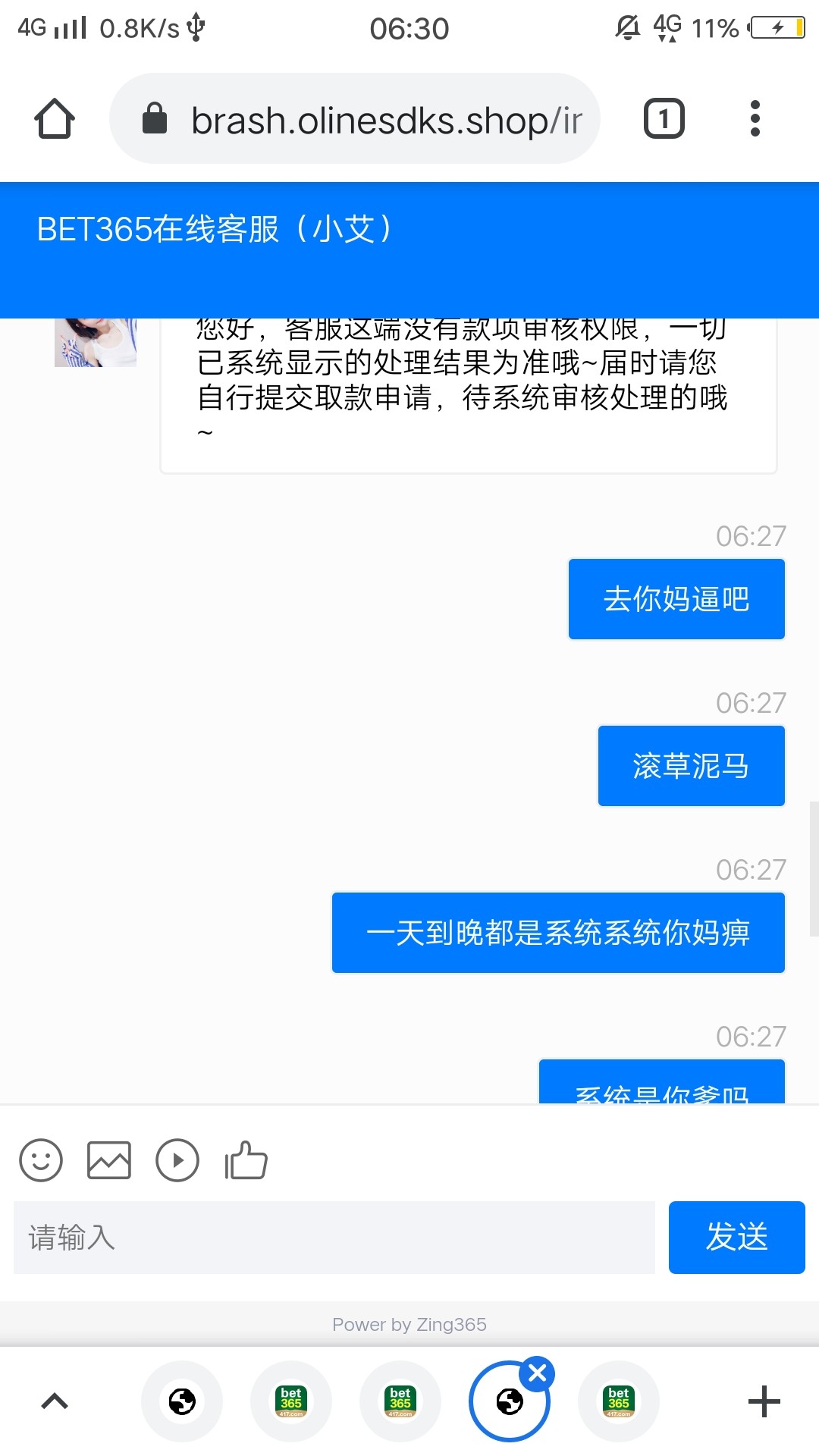Attach an image using the picture icon
The image size is (819, 1456).
[109, 1159]
